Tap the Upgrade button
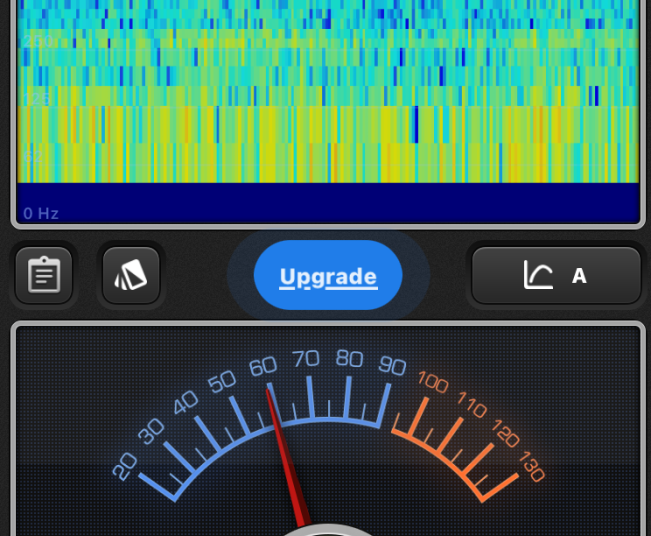Image resolution: width=651 pixels, height=536 pixels. (328, 276)
